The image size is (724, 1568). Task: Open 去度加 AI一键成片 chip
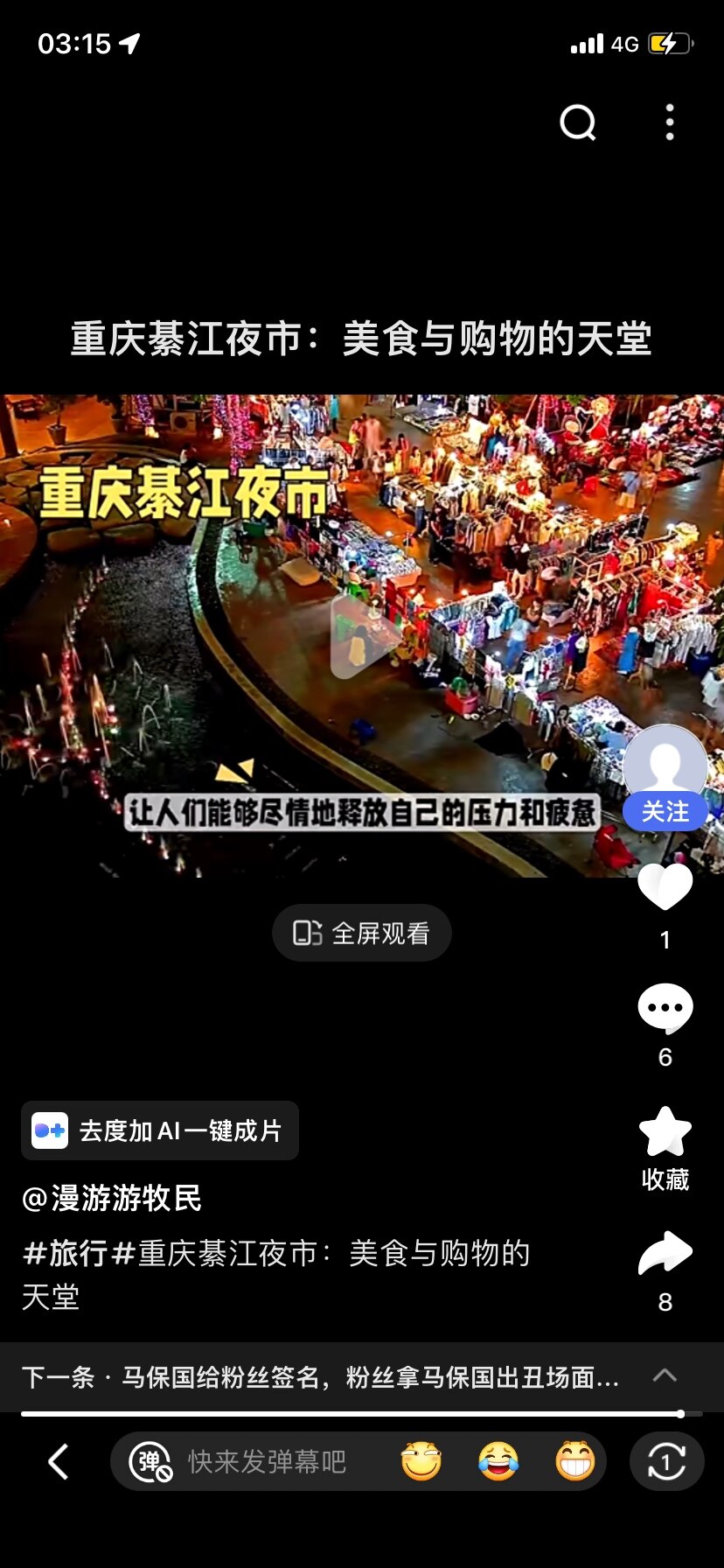tap(160, 1130)
